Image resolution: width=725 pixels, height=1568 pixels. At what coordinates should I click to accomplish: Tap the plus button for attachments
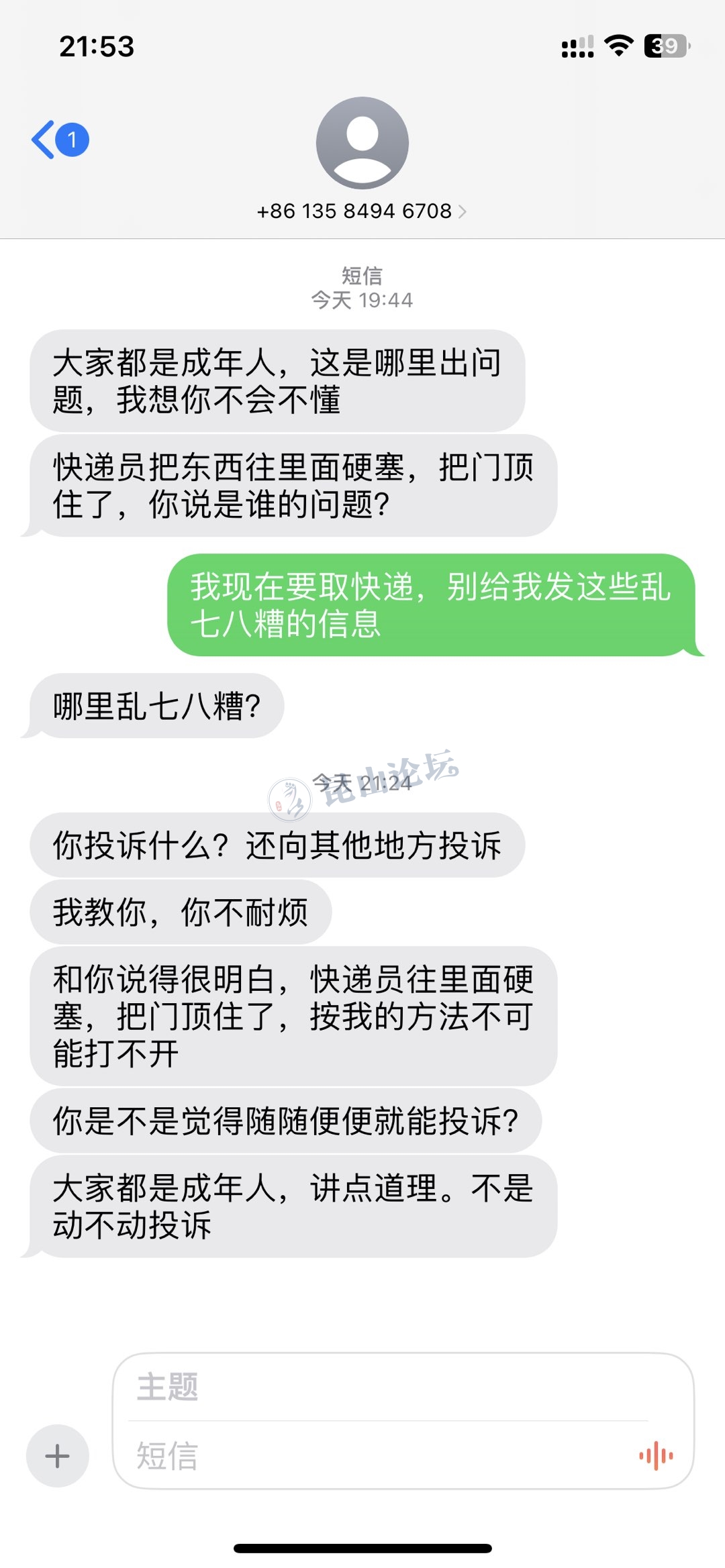(x=57, y=1456)
